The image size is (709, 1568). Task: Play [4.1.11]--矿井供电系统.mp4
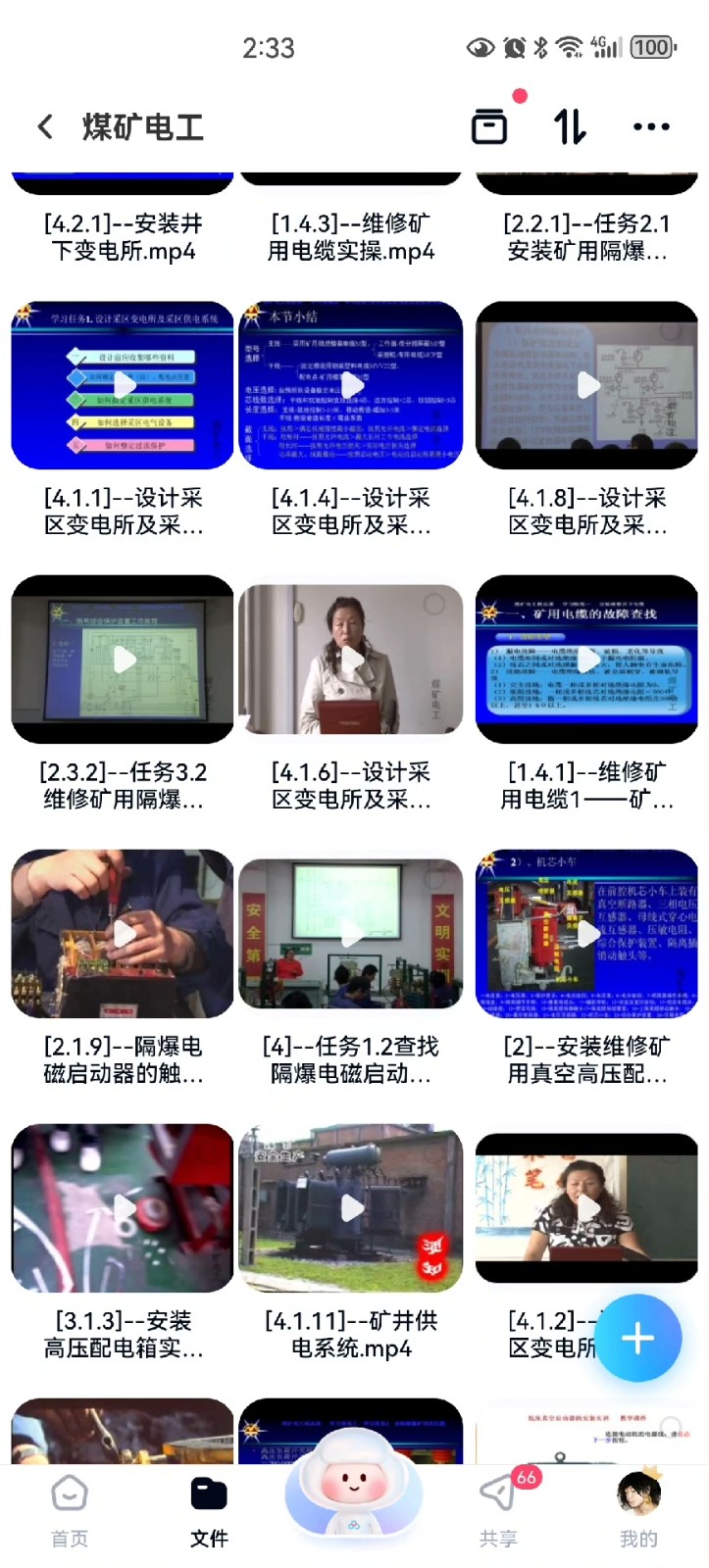[x=351, y=1208]
